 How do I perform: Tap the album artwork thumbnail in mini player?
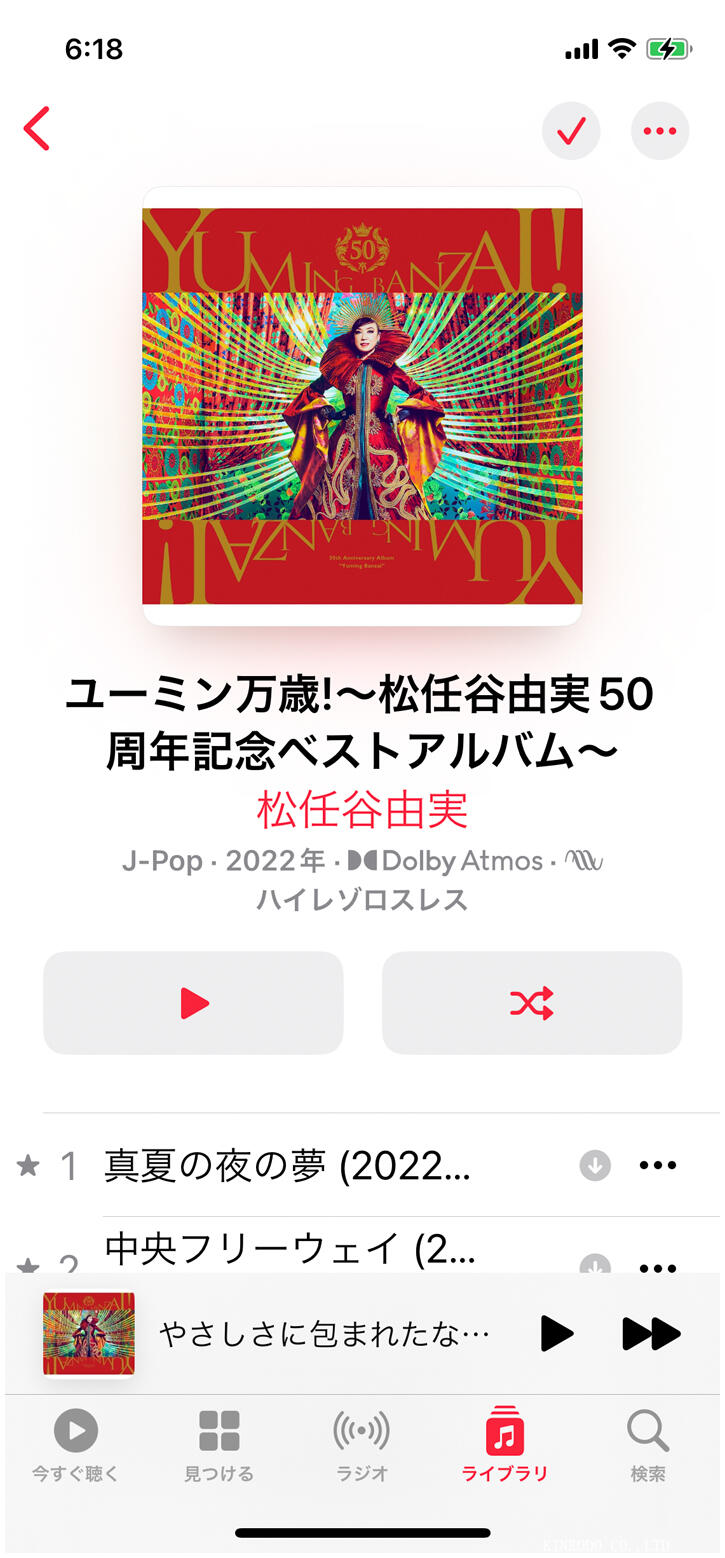click(88, 1333)
